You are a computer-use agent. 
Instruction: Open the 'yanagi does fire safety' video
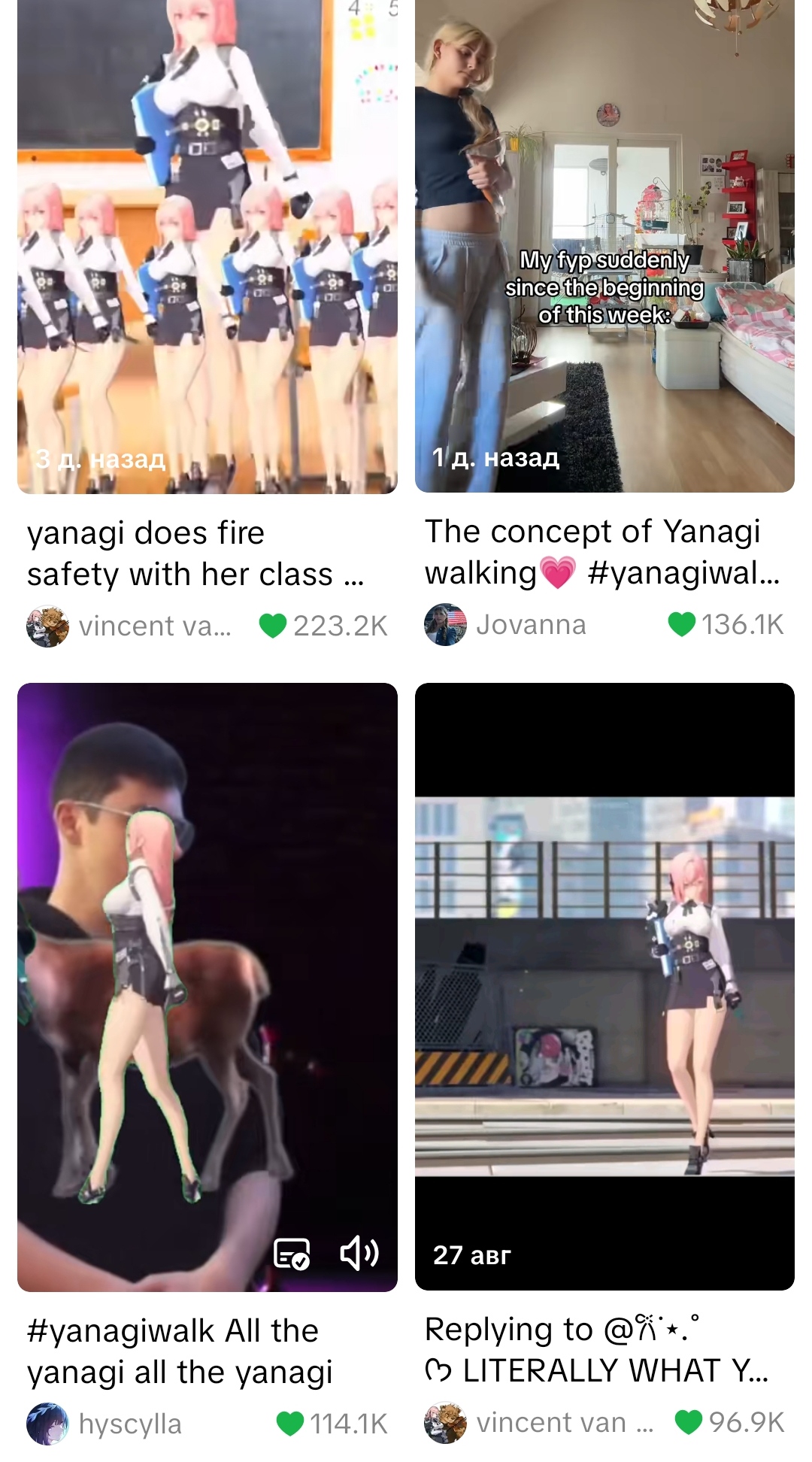(x=207, y=248)
